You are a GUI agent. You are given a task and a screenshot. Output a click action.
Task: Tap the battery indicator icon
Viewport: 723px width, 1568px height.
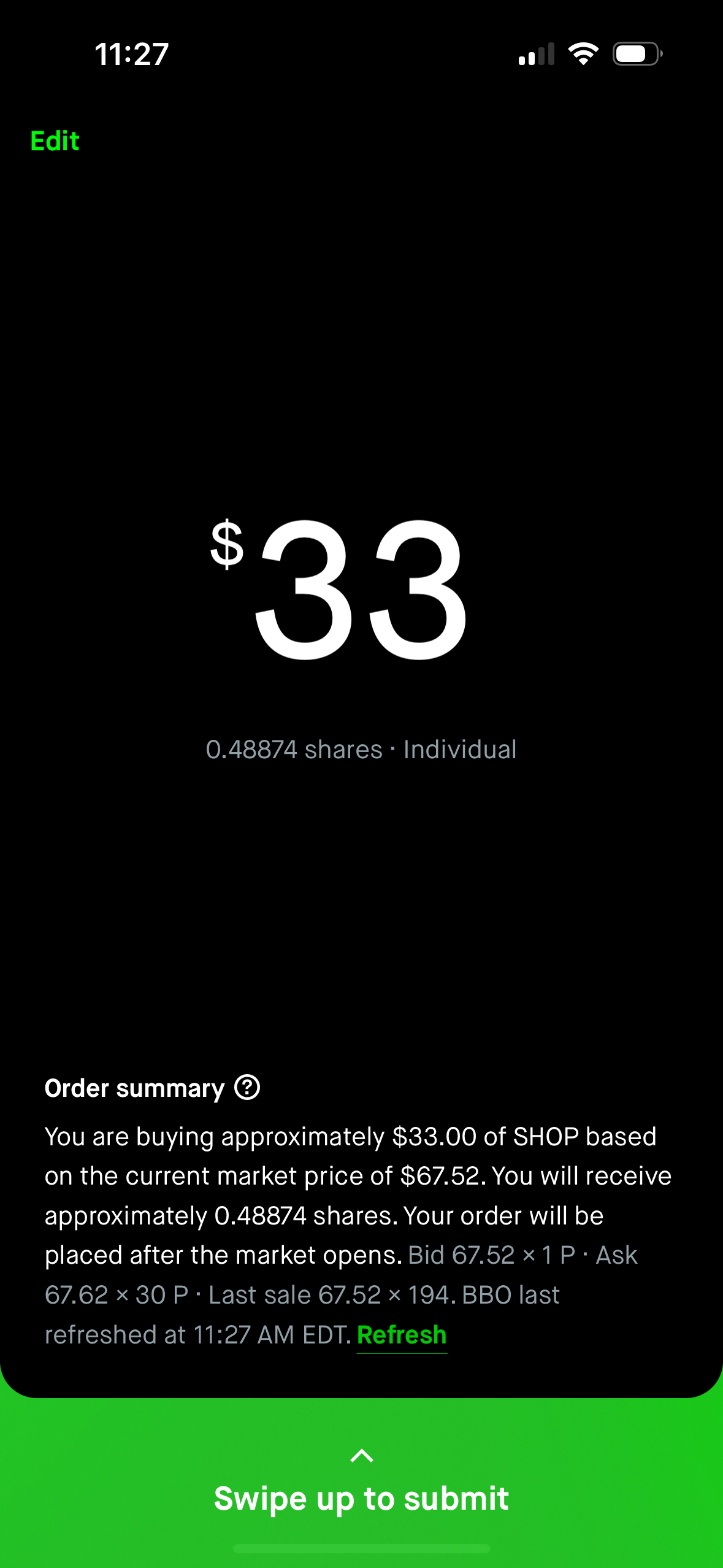[636, 54]
